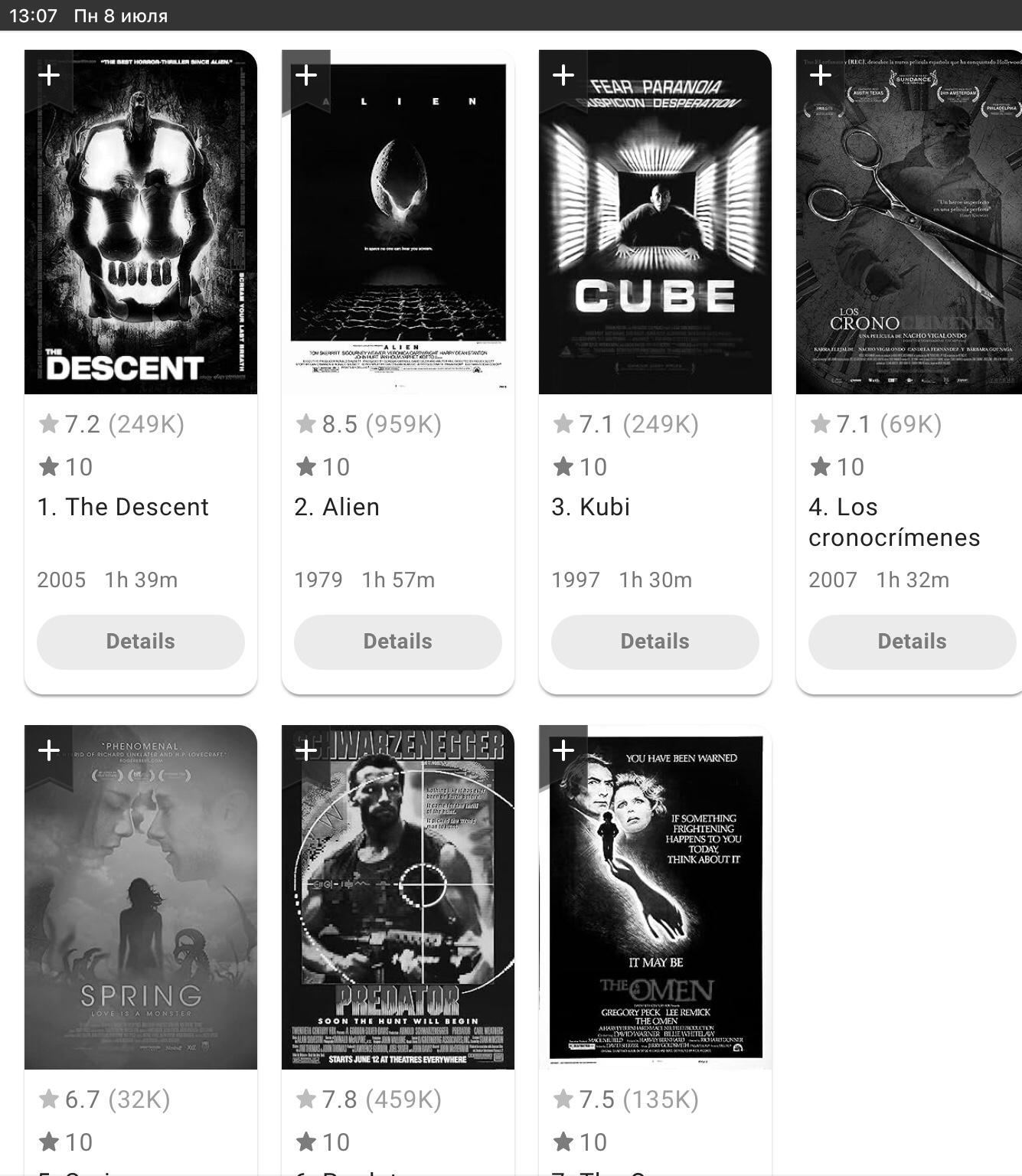The image size is (1022, 1176).
Task: Open the Spring movie poster
Action: pyautogui.click(x=141, y=903)
